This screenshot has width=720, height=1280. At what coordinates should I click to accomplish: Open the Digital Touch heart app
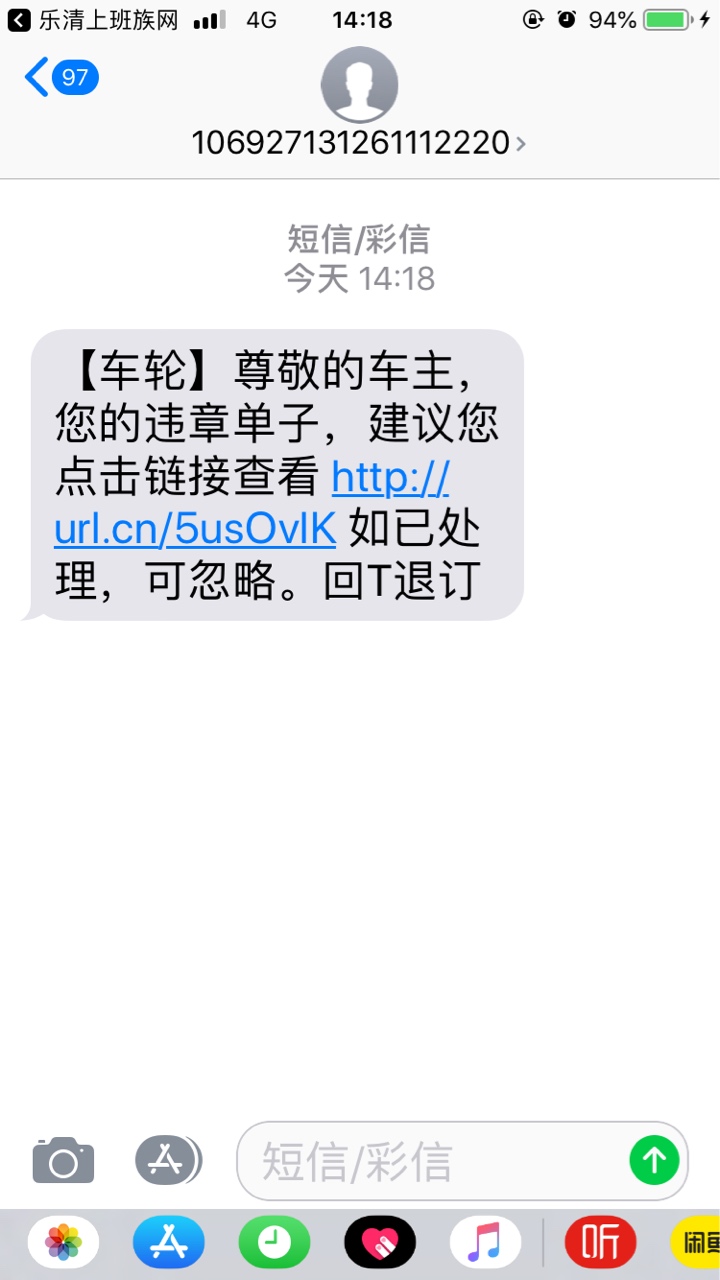tap(380, 1243)
